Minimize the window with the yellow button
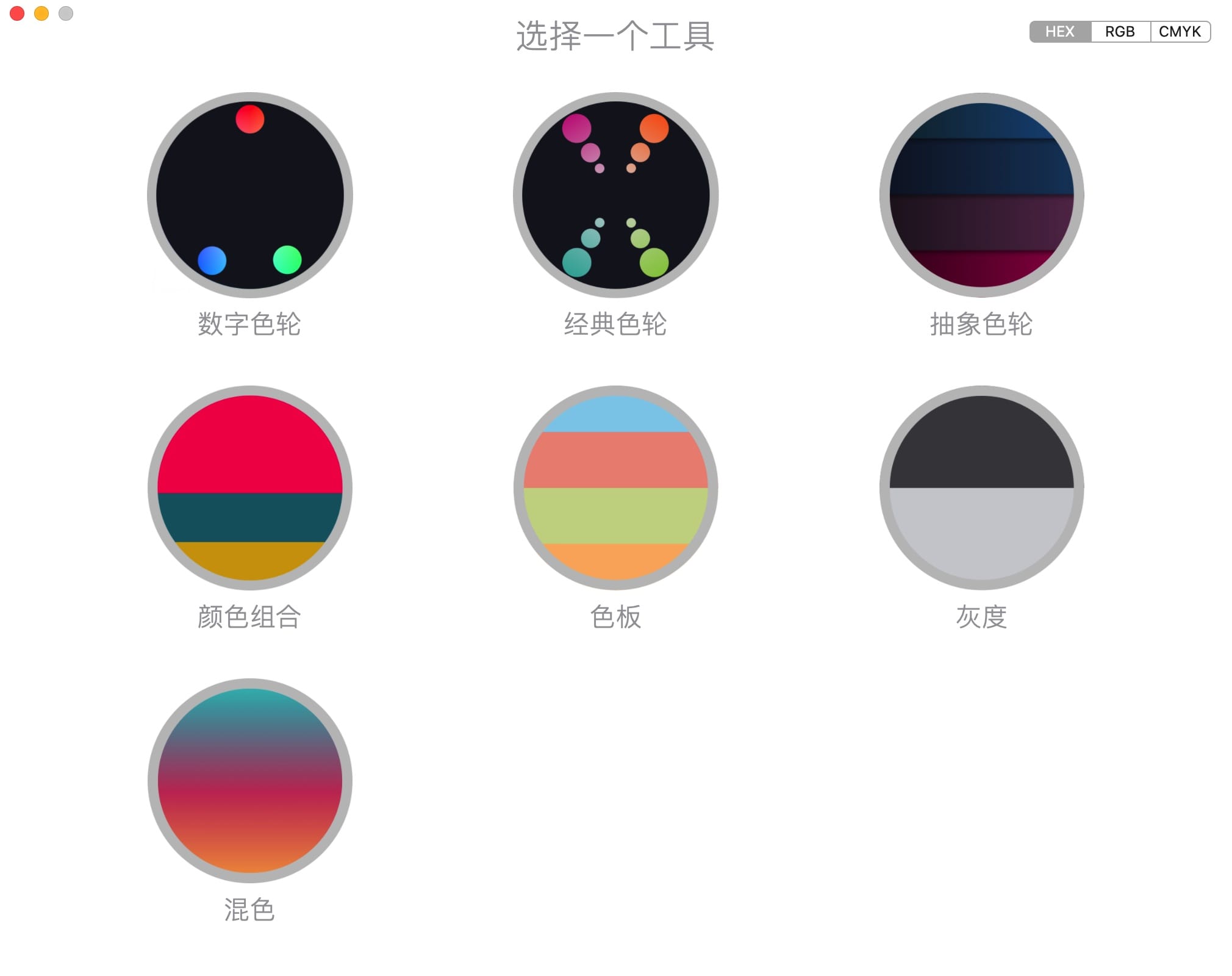Image resolution: width=1232 pixels, height=976 pixels. click(x=41, y=13)
